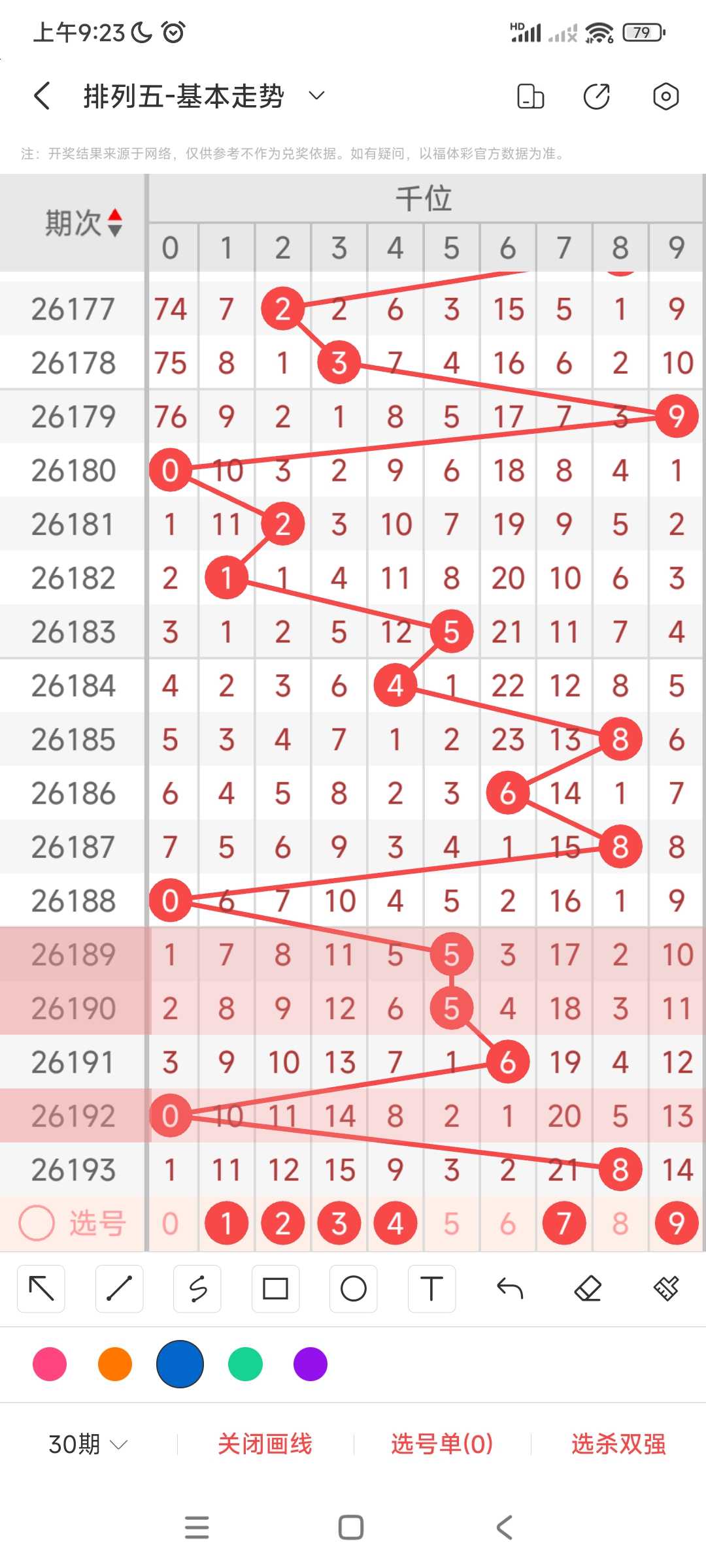
Task: Undo the last drawing action
Action: pyautogui.click(x=510, y=1289)
